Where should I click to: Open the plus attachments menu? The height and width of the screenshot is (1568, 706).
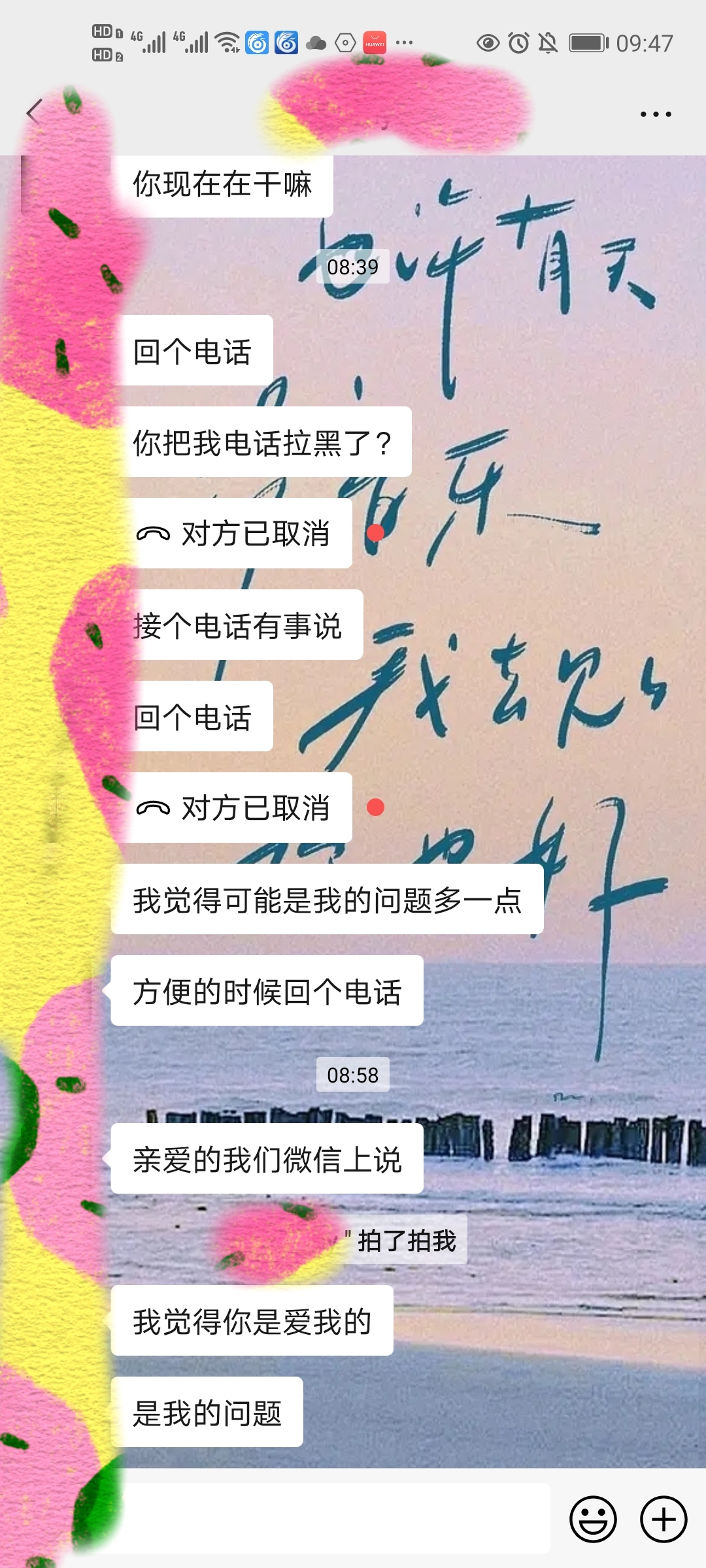(x=663, y=1519)
